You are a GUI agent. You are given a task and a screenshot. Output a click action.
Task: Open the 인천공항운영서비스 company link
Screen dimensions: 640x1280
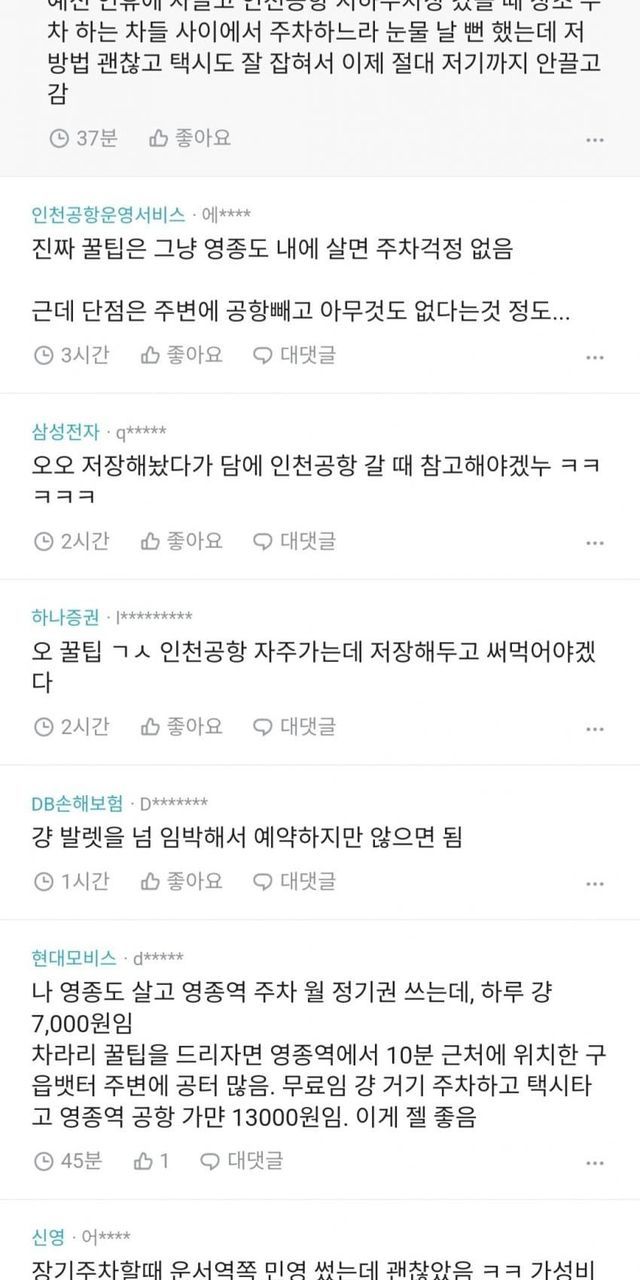click(108, 214)
